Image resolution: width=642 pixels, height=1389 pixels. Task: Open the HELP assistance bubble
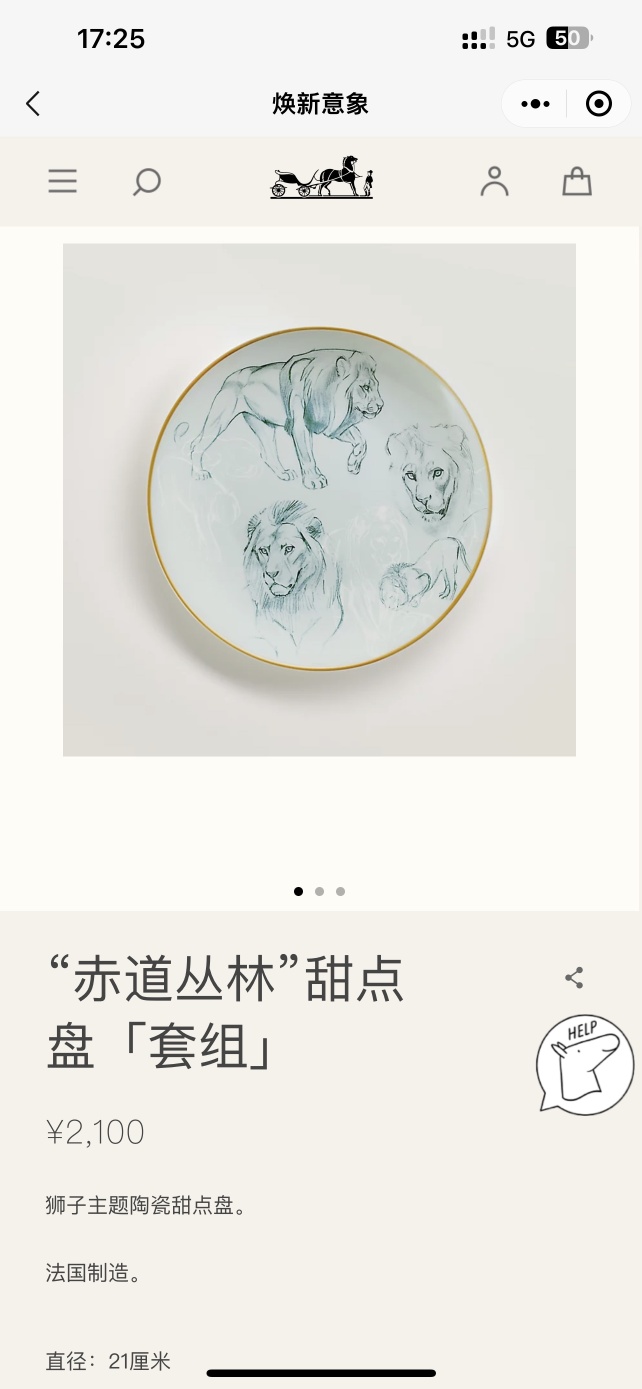pyautogui.click(x=584, y=1064)
